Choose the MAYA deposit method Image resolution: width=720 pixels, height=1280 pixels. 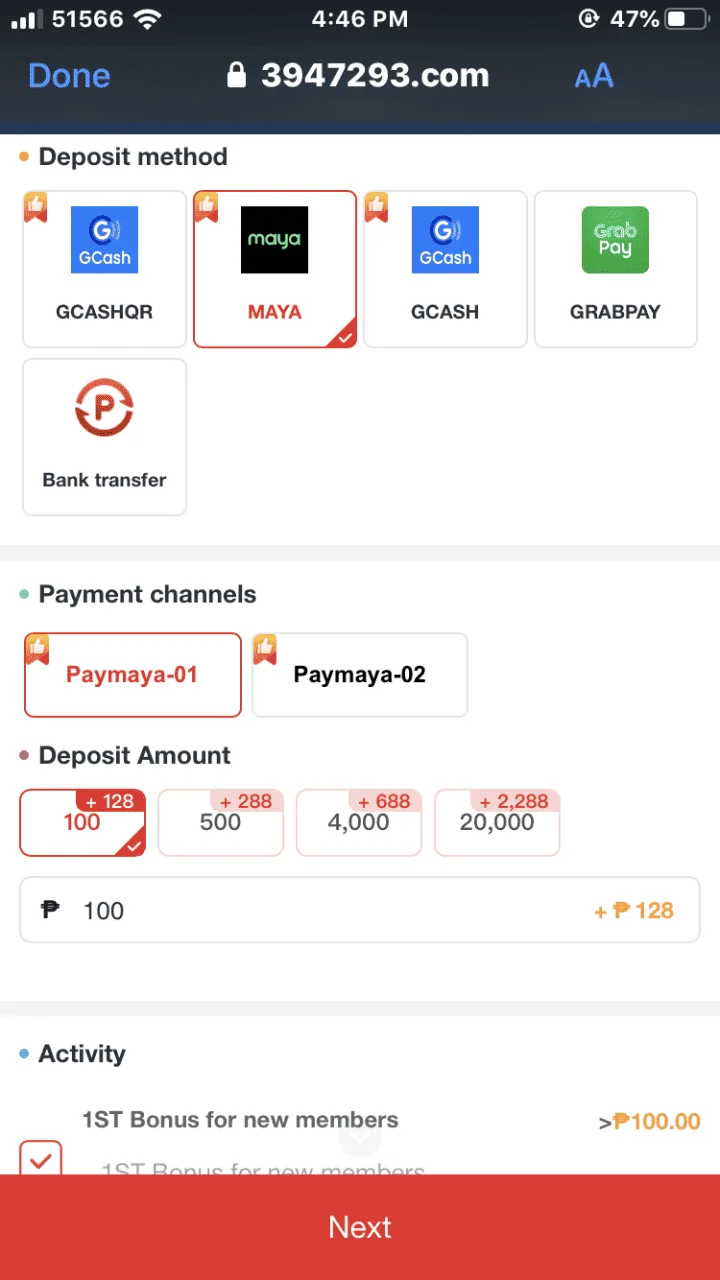(x=275, y=269)
